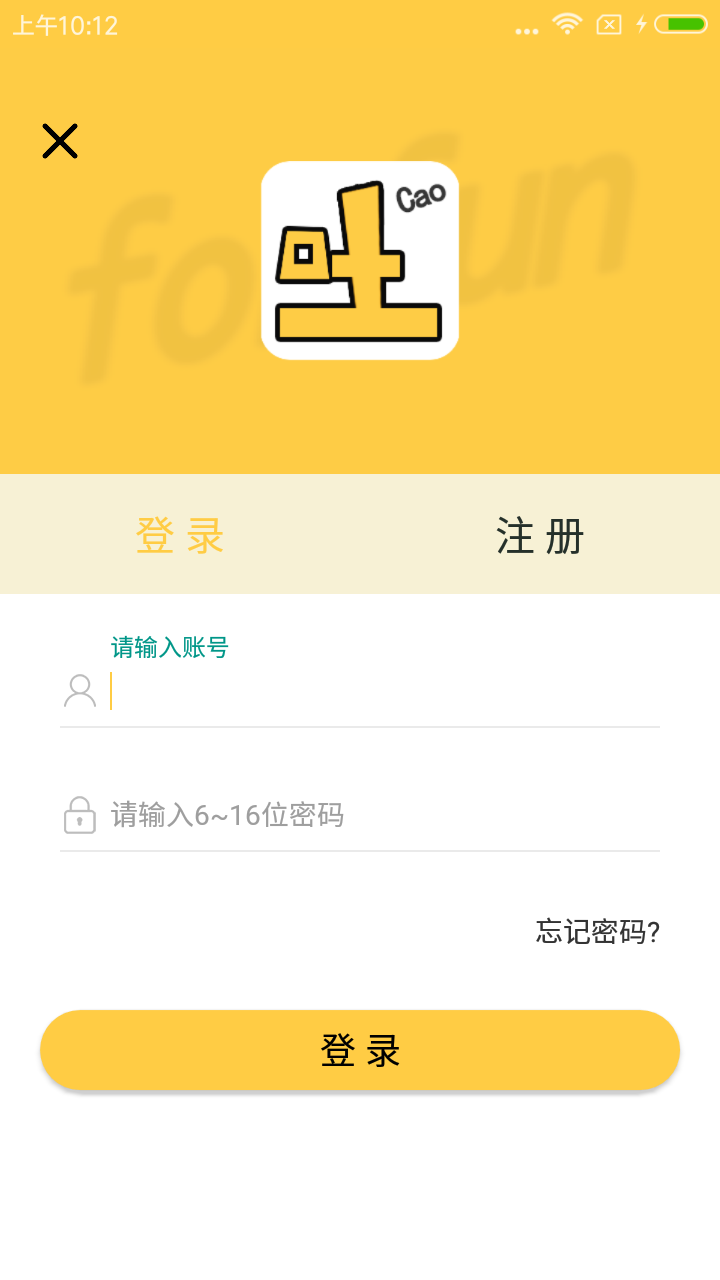Switch to the 注册 registration tab
Screen dimensions: 720x1280
(x=538, y=536)
